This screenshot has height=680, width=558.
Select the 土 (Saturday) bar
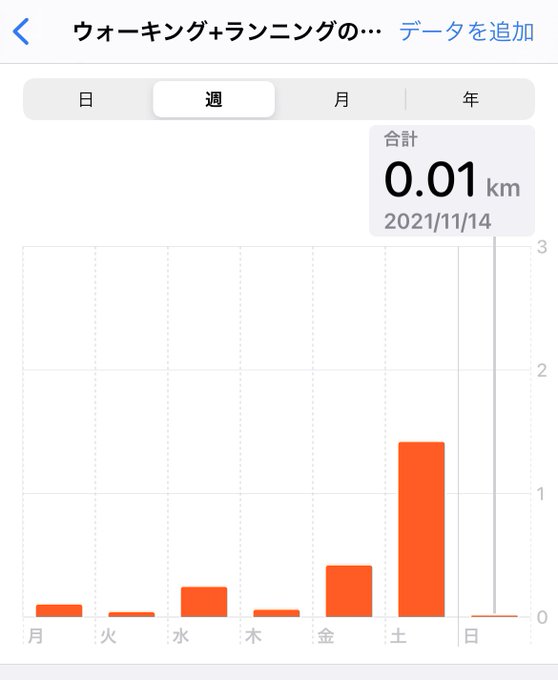click(x=421, y=529)
